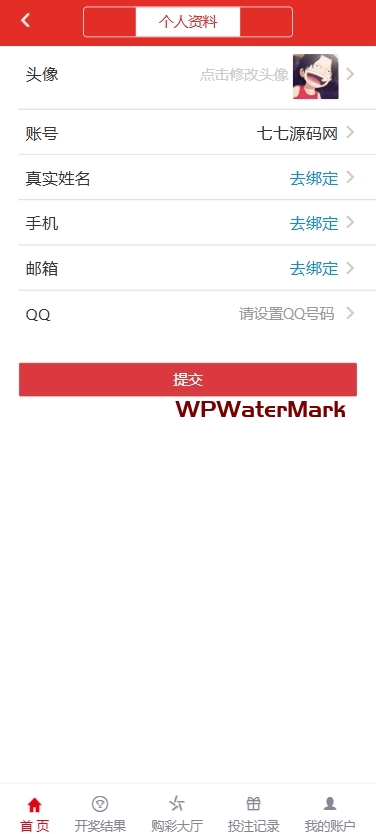Open the 购彩大厅 tab
Viewport: 376px width, 834px height.
pyautogui.click(x=177, y=814)
